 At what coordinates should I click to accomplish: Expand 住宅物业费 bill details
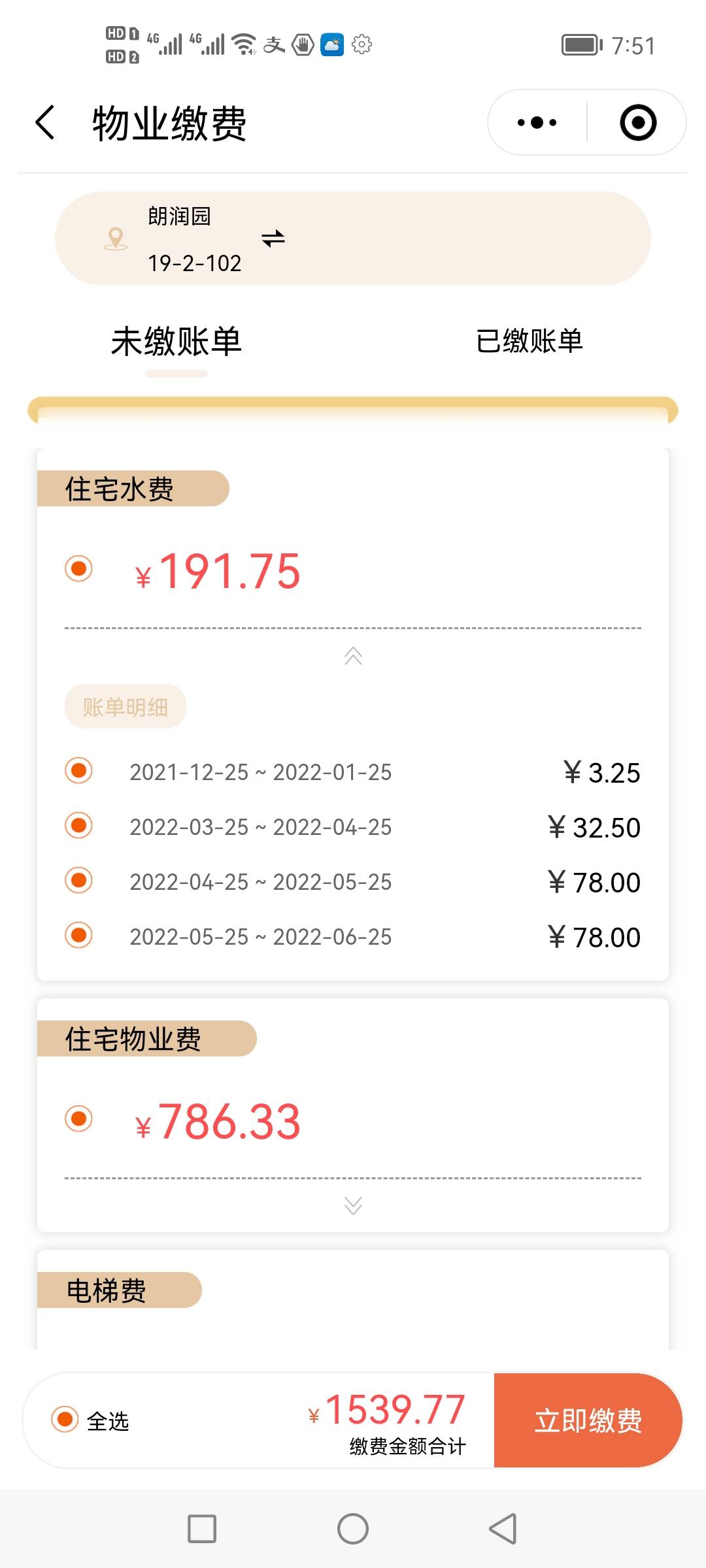(353, 1205)
